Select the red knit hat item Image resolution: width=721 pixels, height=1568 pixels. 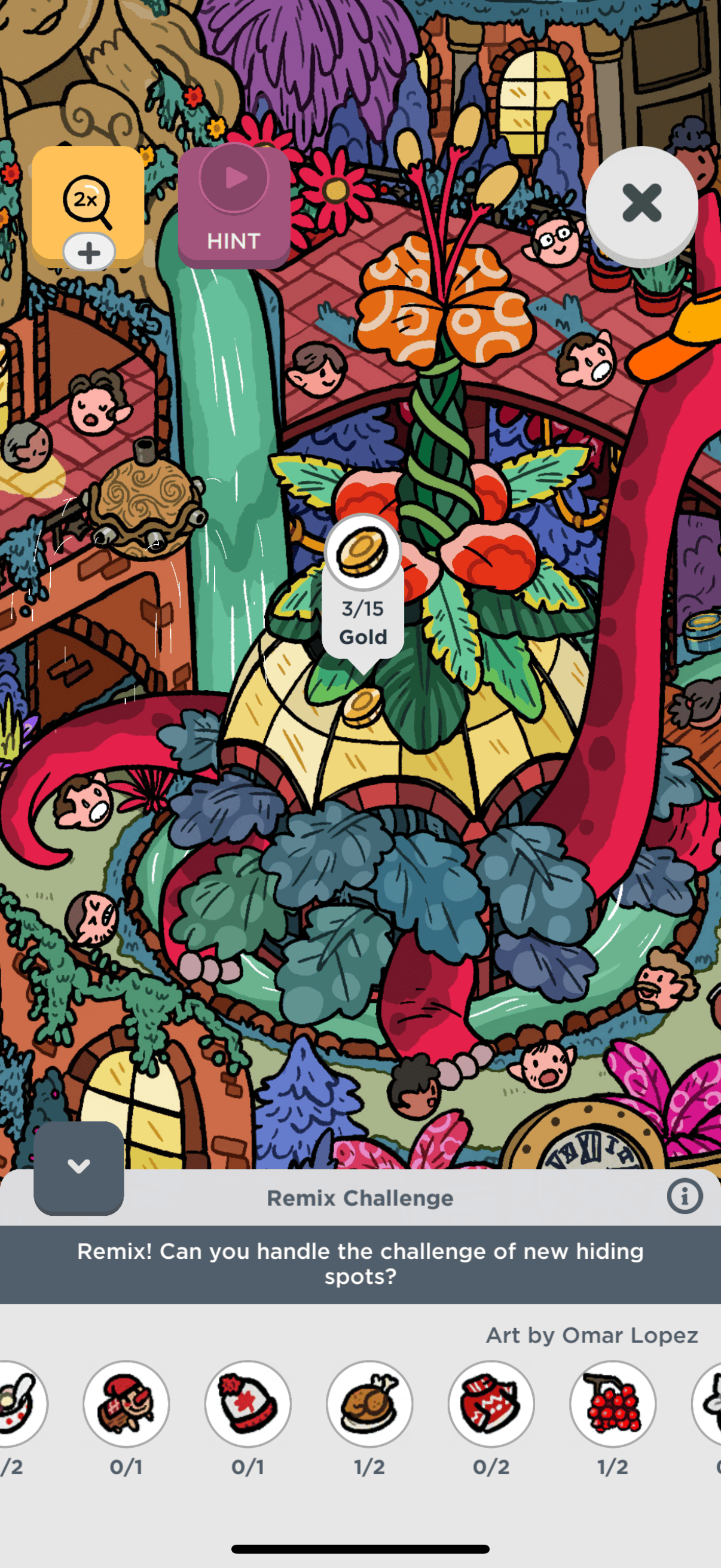click(248, 1404)
